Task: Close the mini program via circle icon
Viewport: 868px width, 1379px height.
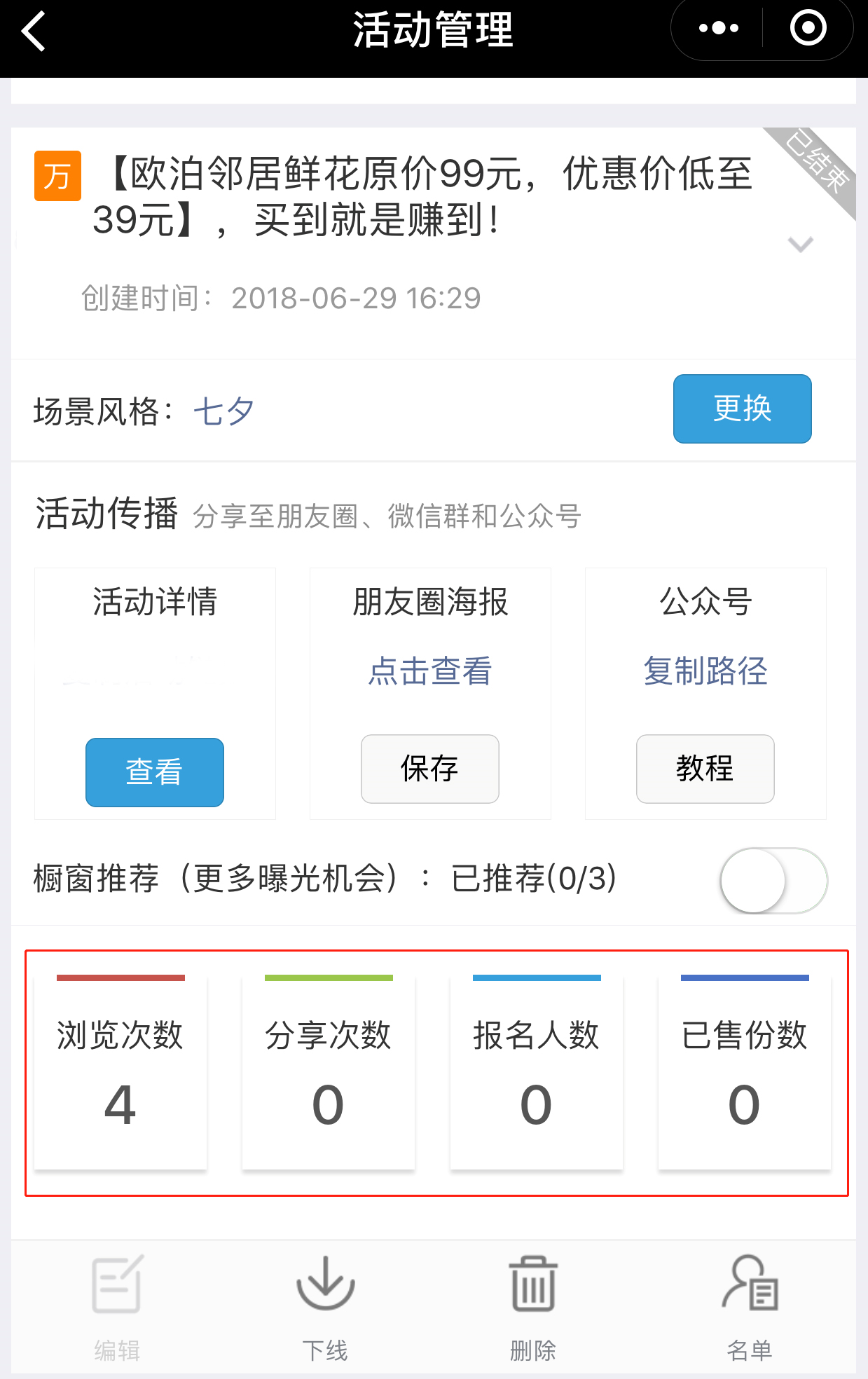Action: point(808,29)
